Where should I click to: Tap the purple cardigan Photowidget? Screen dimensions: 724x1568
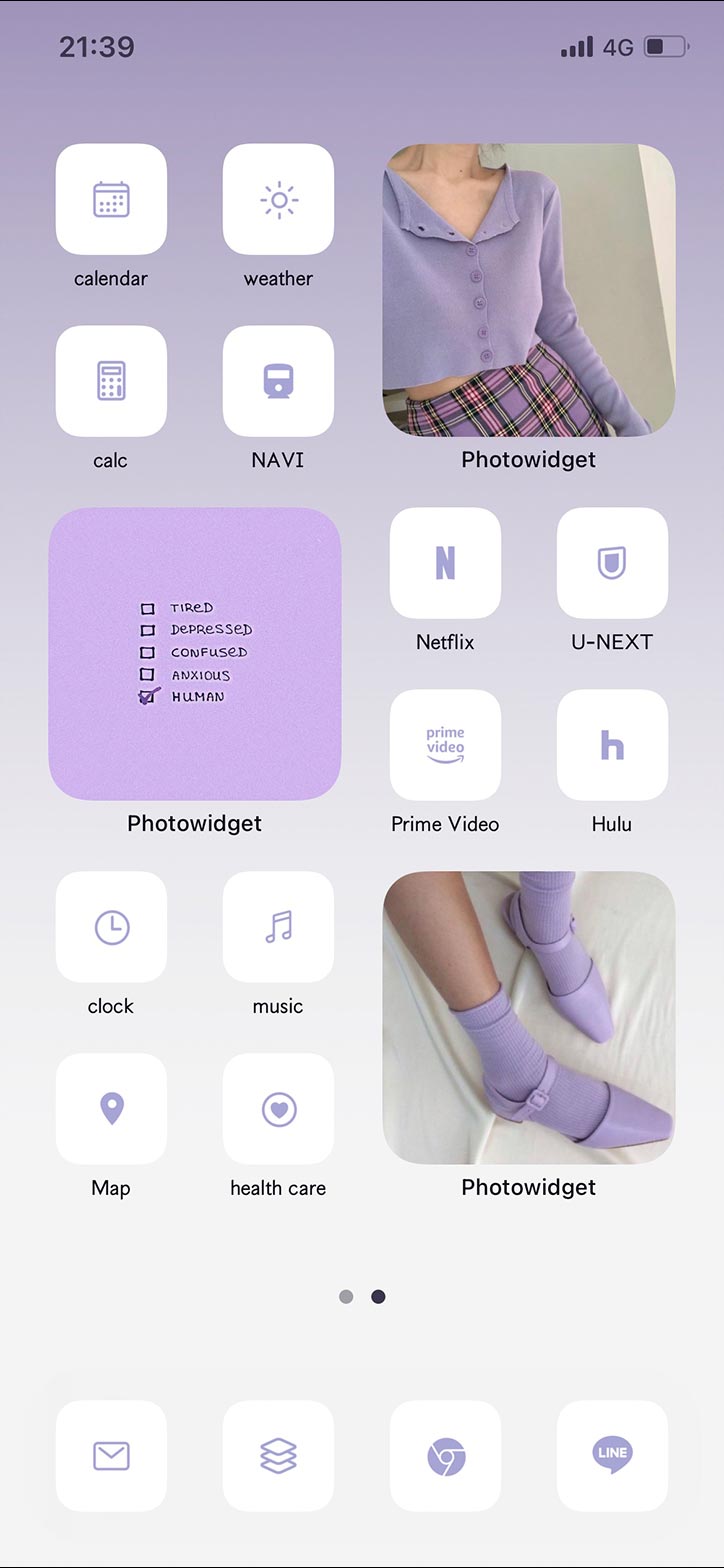[529, 290]
